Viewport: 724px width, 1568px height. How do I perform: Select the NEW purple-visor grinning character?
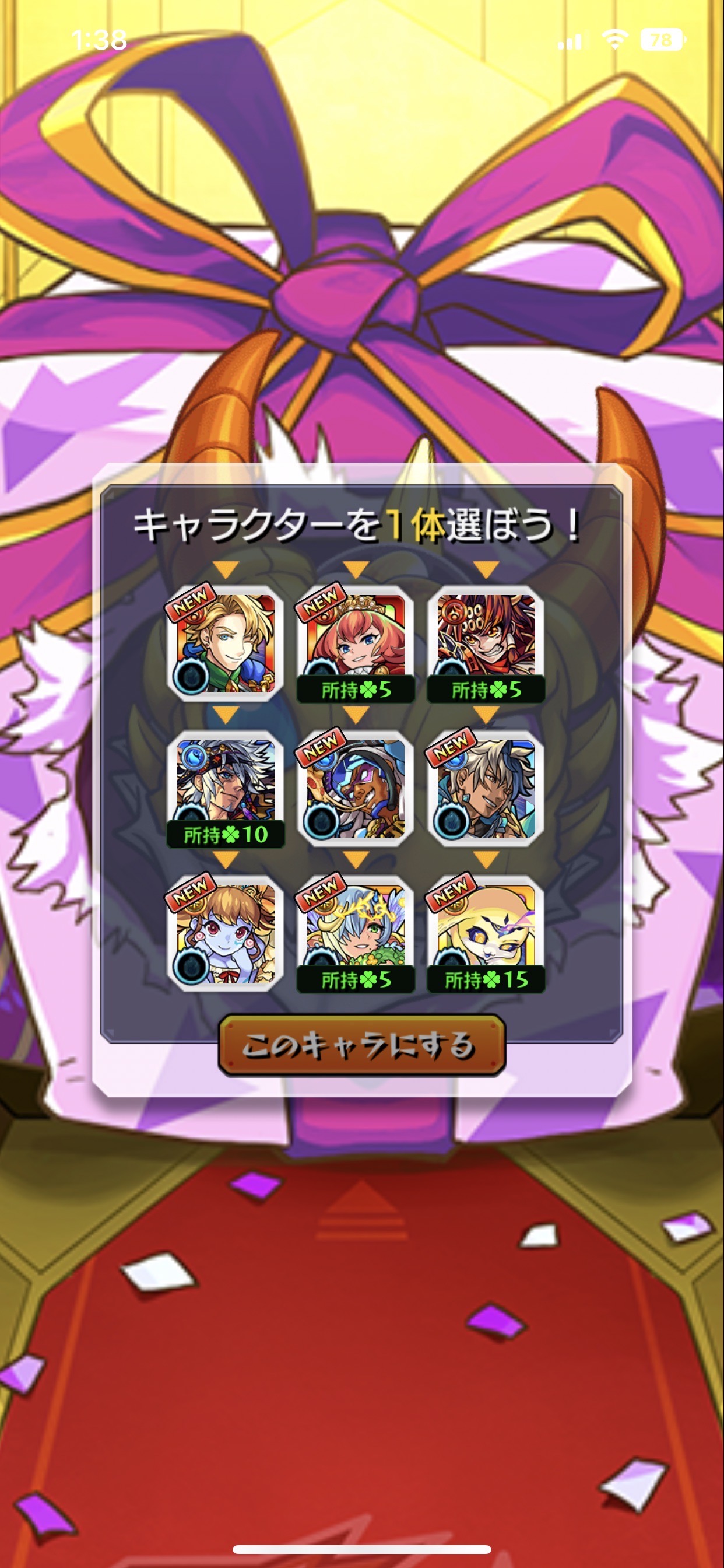click(356, 788)
